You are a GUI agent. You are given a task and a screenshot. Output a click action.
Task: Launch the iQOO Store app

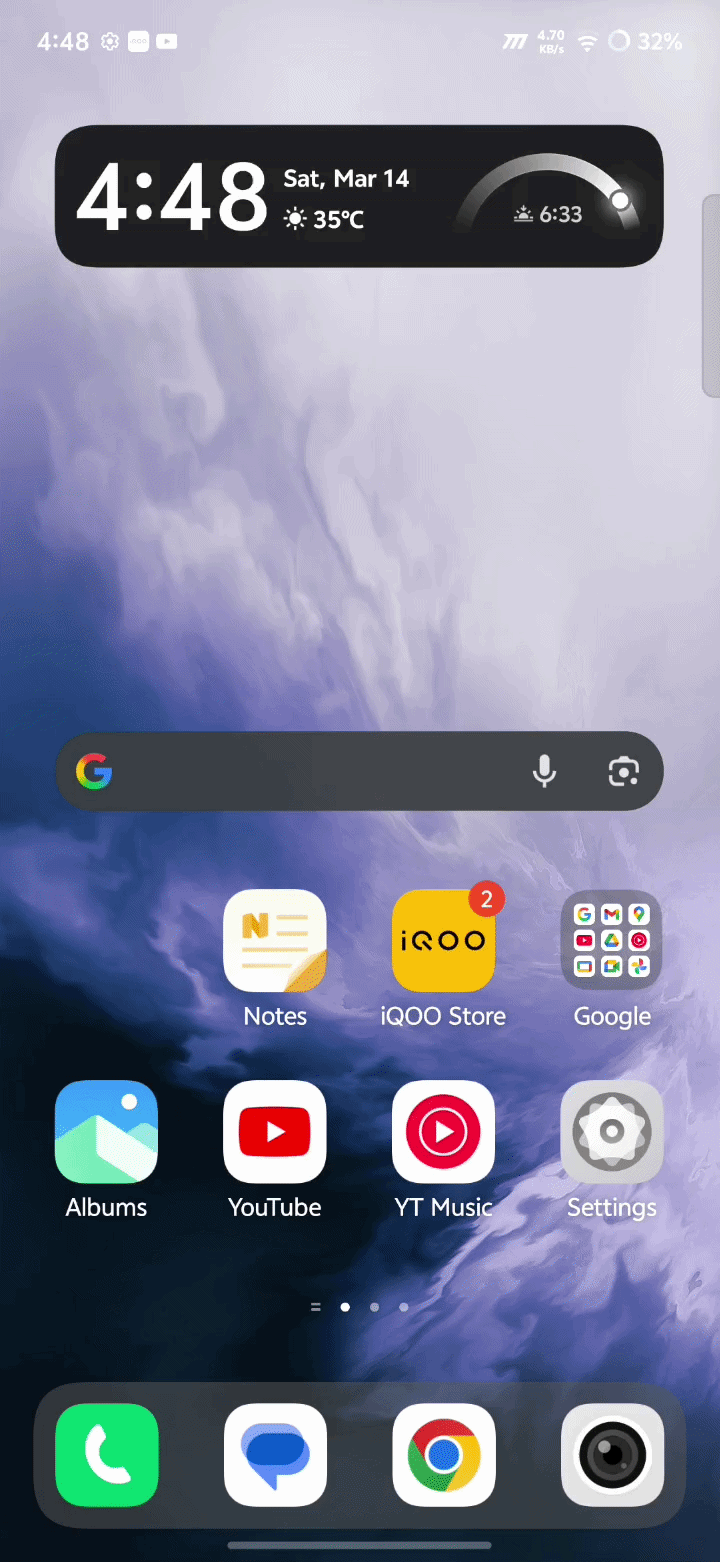click(x=443, y=941)
